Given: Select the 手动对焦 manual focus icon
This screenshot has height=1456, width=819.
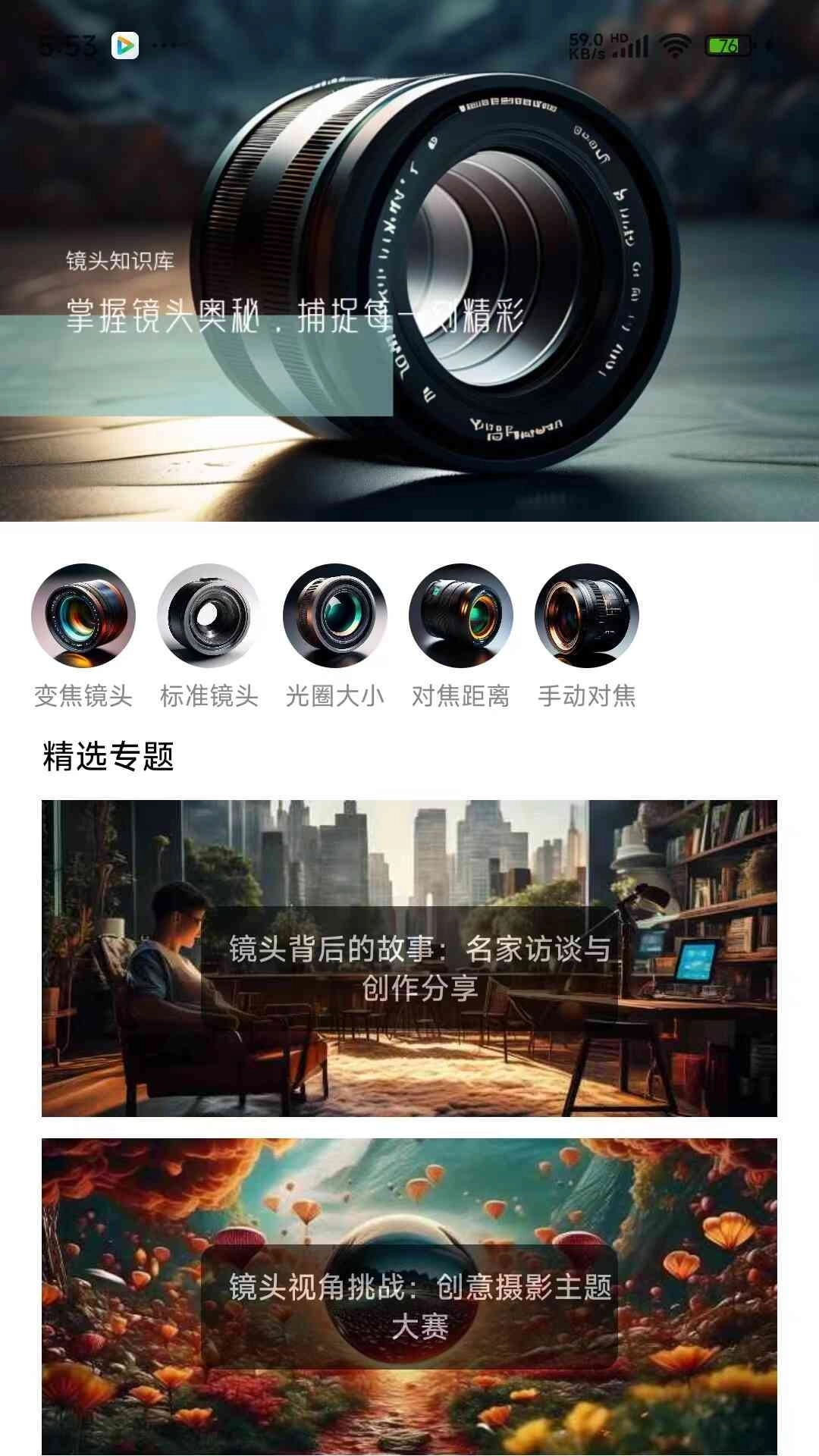Looking at the screenshot, I should (585, 616).
